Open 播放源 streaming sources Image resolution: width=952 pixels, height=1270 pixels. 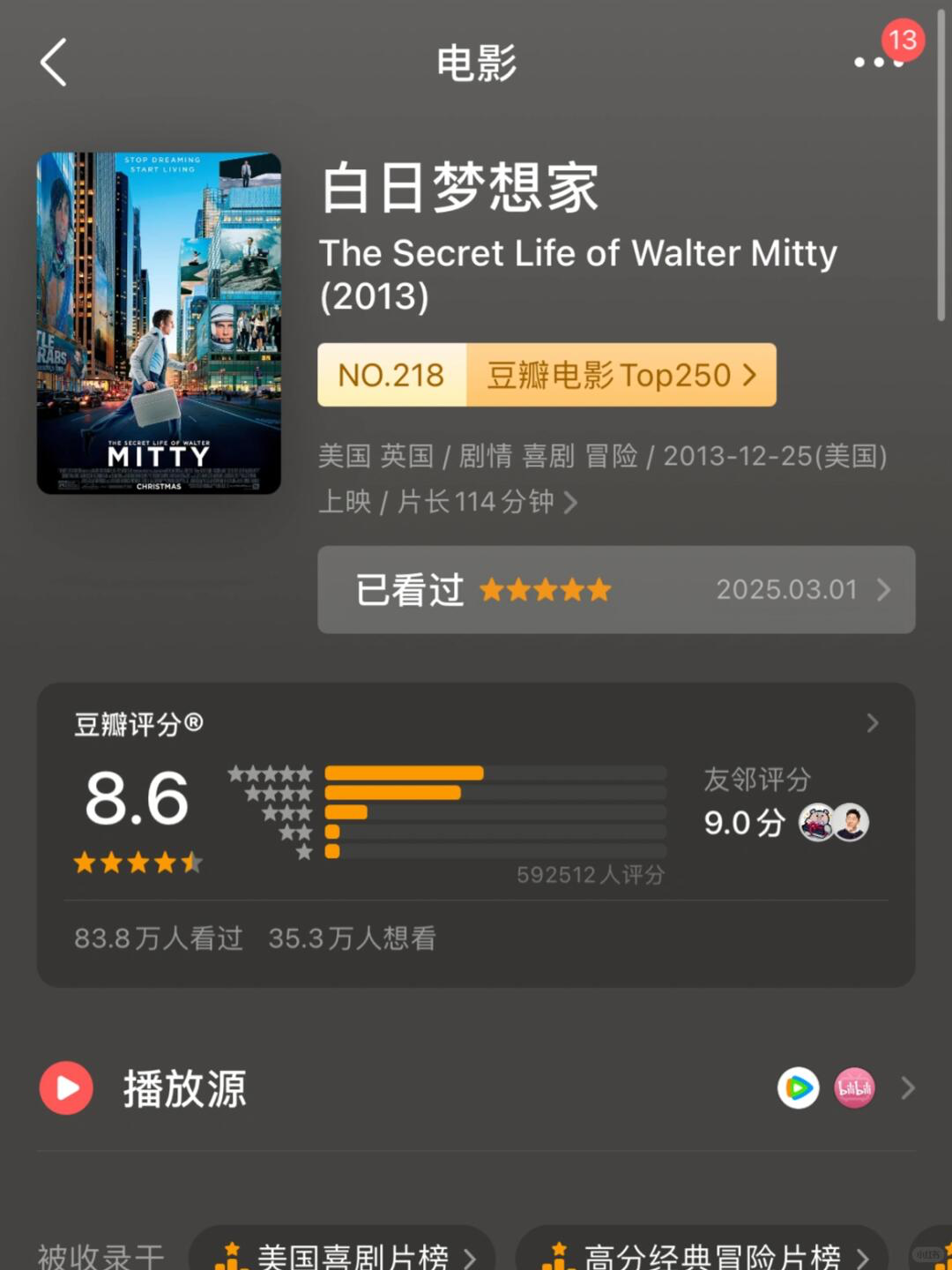coord(476,1088)
